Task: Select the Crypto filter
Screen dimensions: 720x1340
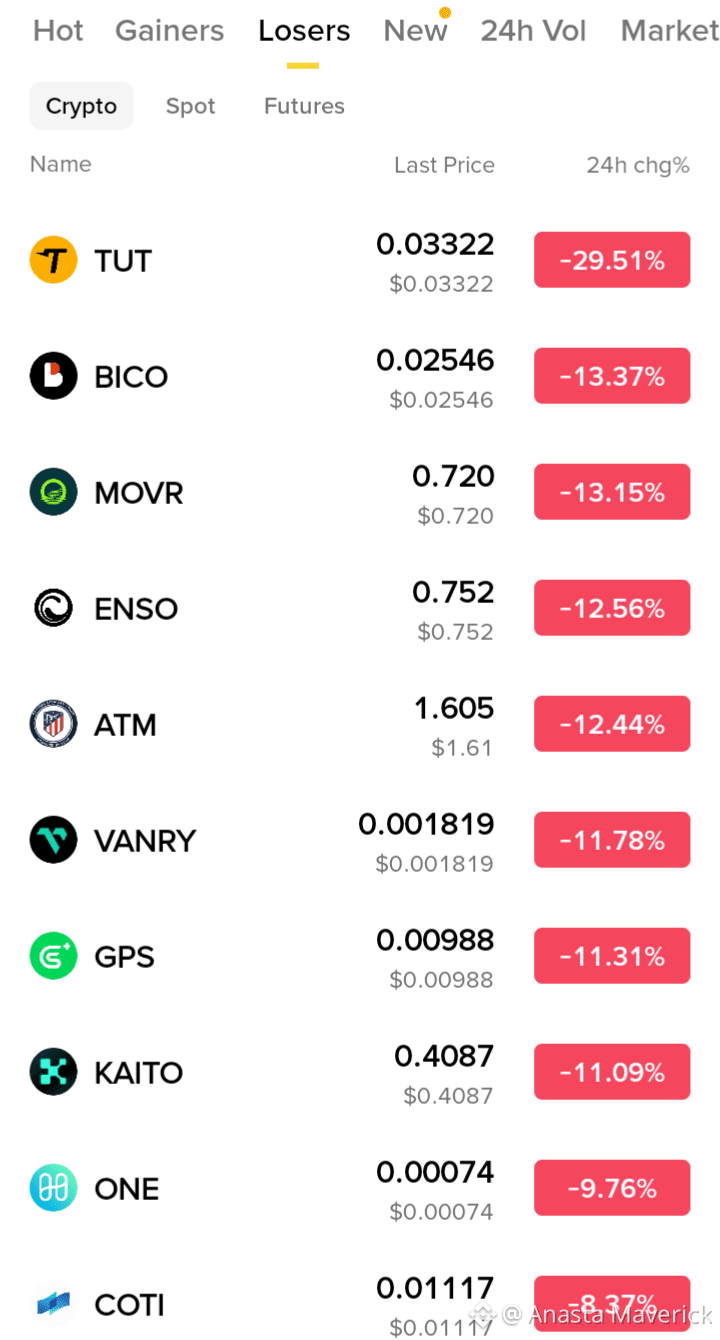Action: point(81,106)
